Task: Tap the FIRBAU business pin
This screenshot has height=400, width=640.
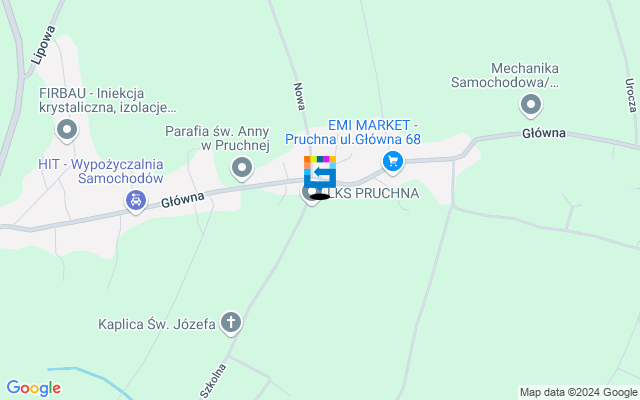Action: click(67, 129)
